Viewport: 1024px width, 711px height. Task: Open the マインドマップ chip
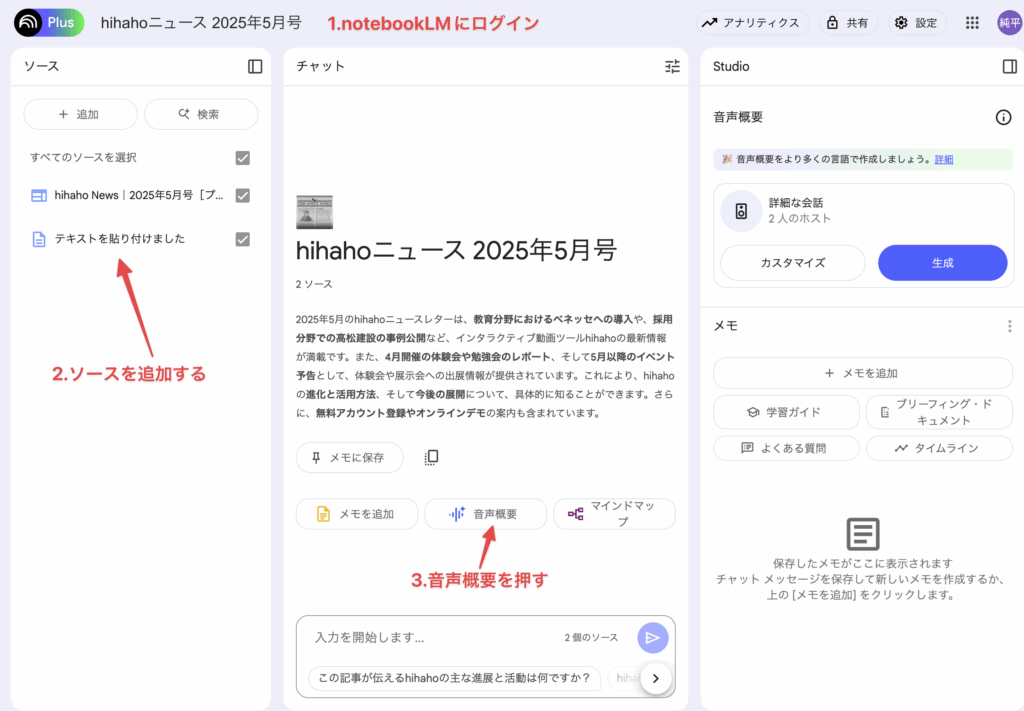point(614,514)
